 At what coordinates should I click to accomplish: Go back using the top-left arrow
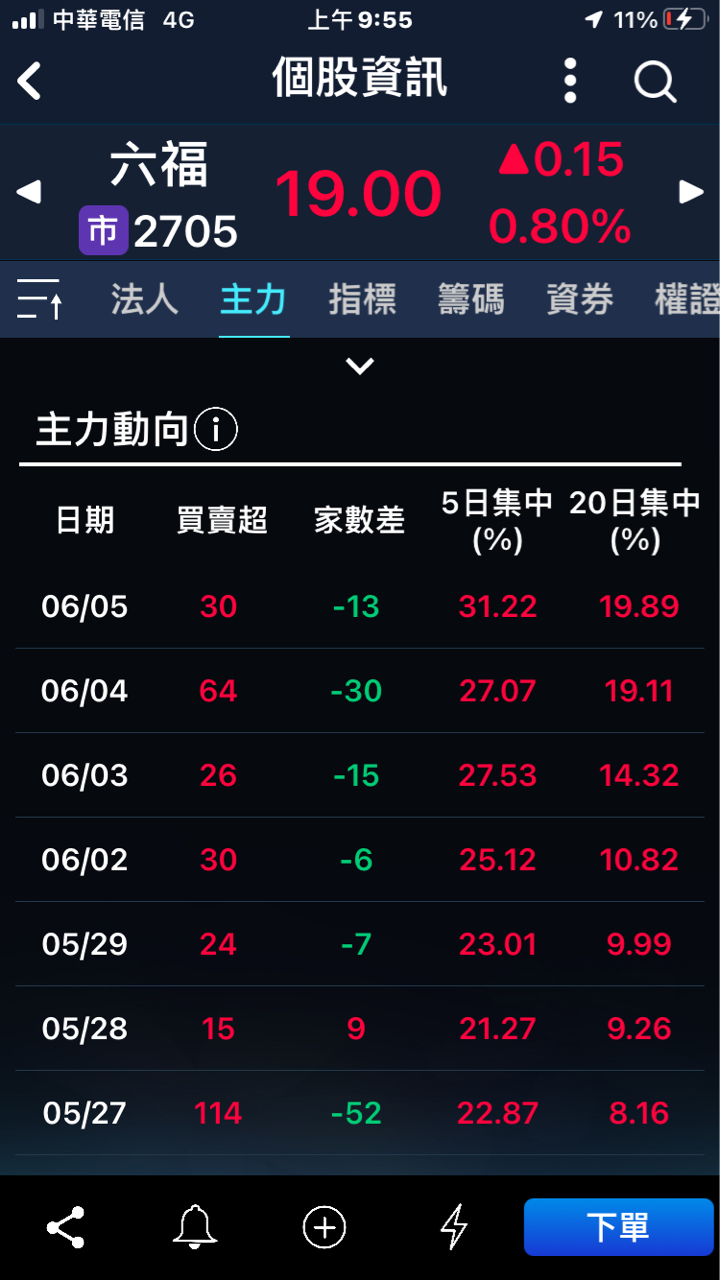click(x=30, y=80)
